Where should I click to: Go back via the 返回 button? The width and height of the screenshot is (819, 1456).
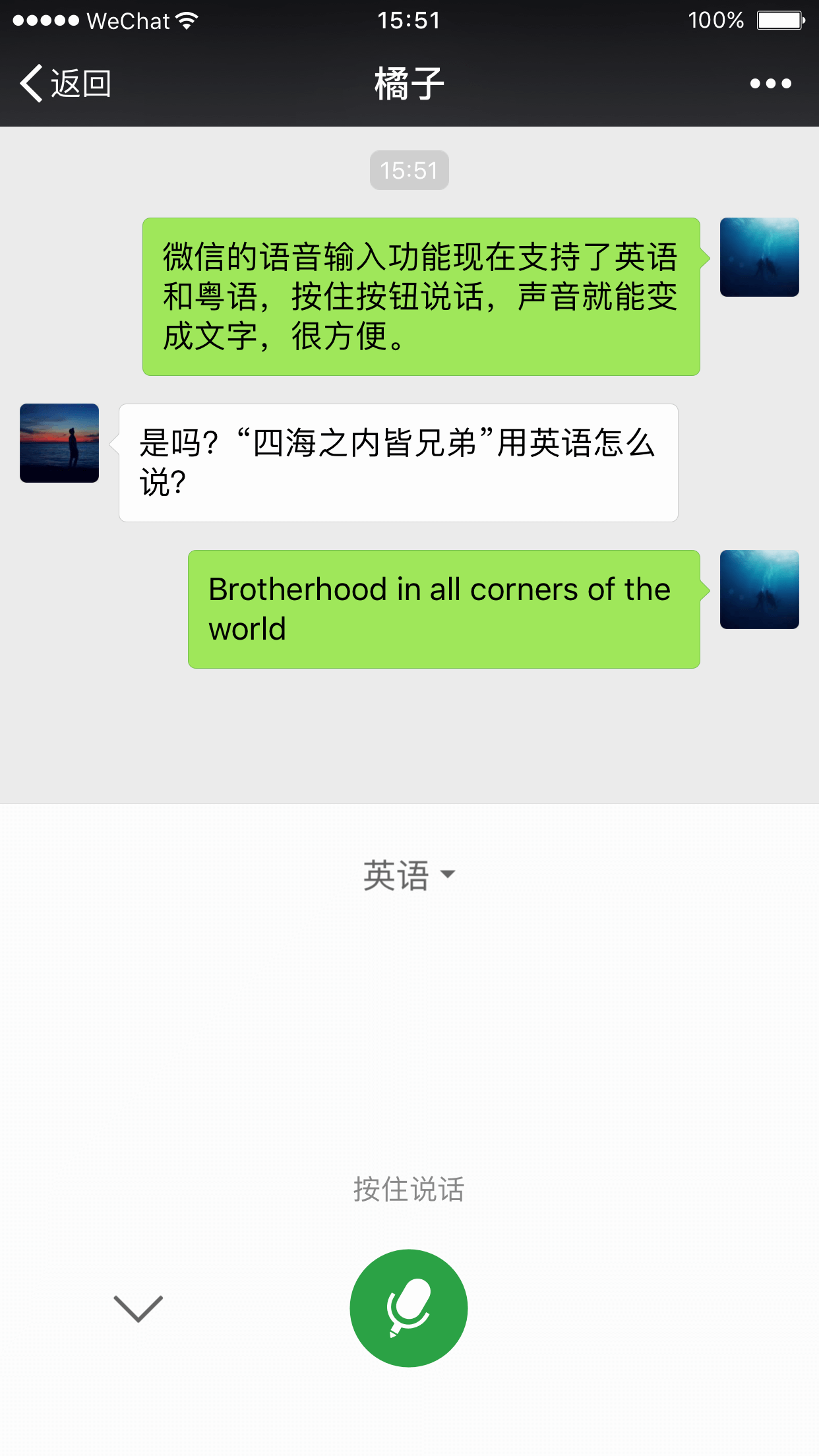pos(66,84)
